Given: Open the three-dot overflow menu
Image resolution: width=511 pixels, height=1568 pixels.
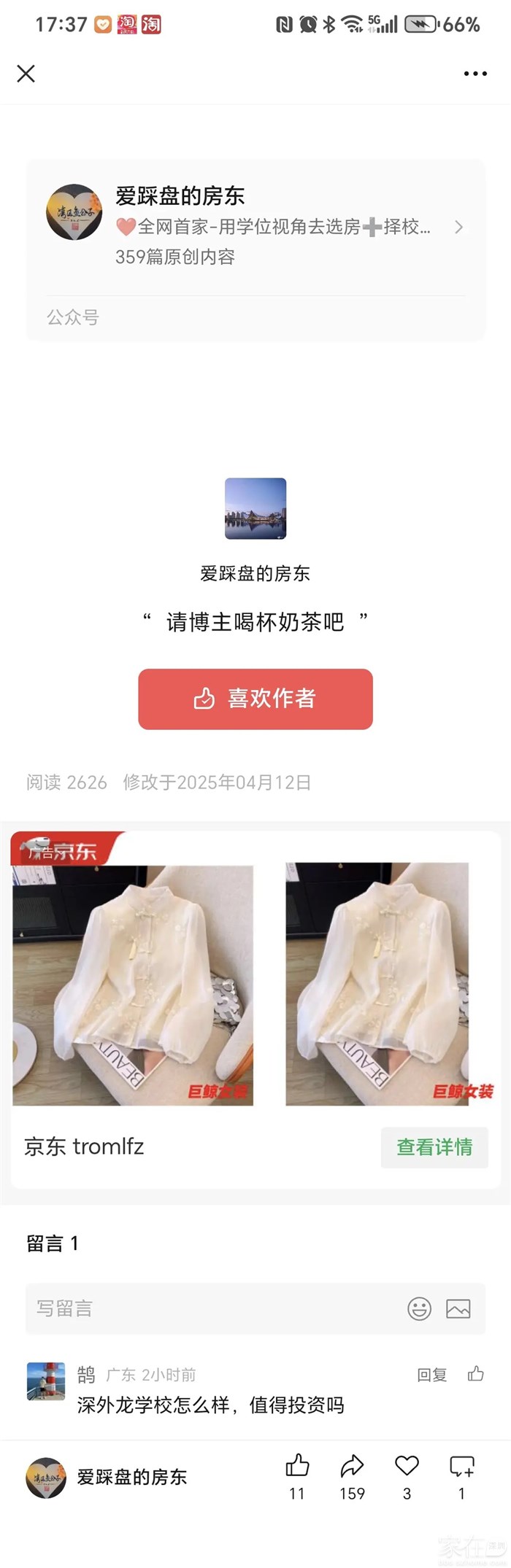Looking at the screenshot, I should [x=475, y=74].
